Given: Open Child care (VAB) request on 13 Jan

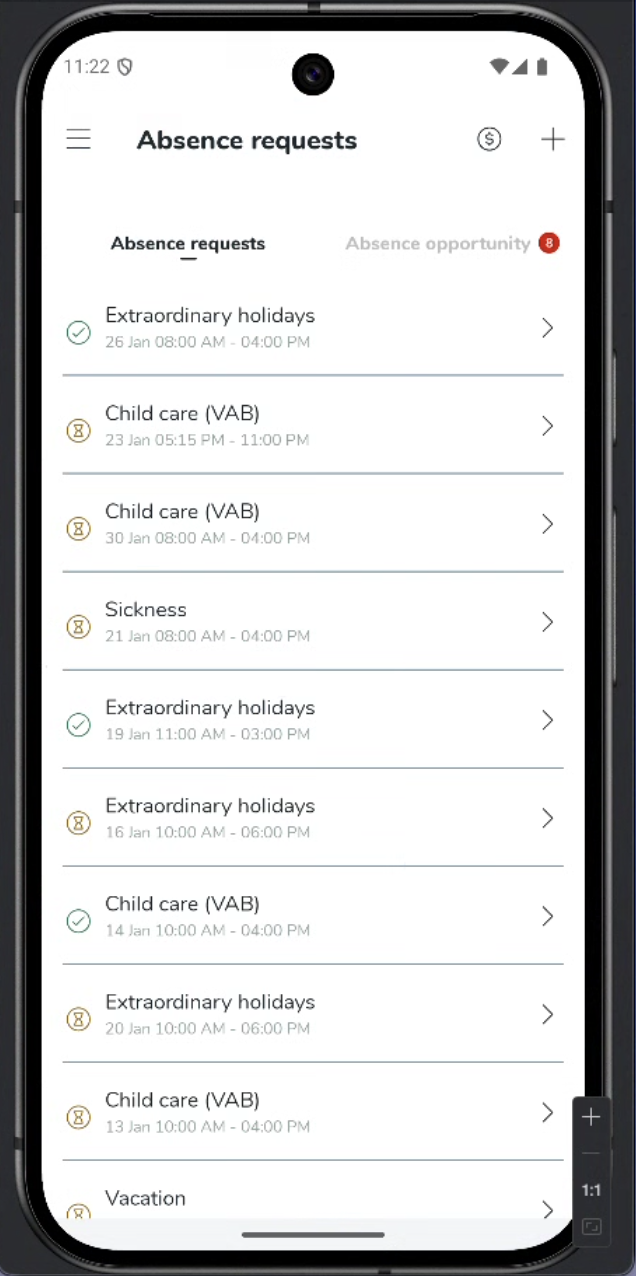Looking at the screenshot, I should tap(312, 1112).
